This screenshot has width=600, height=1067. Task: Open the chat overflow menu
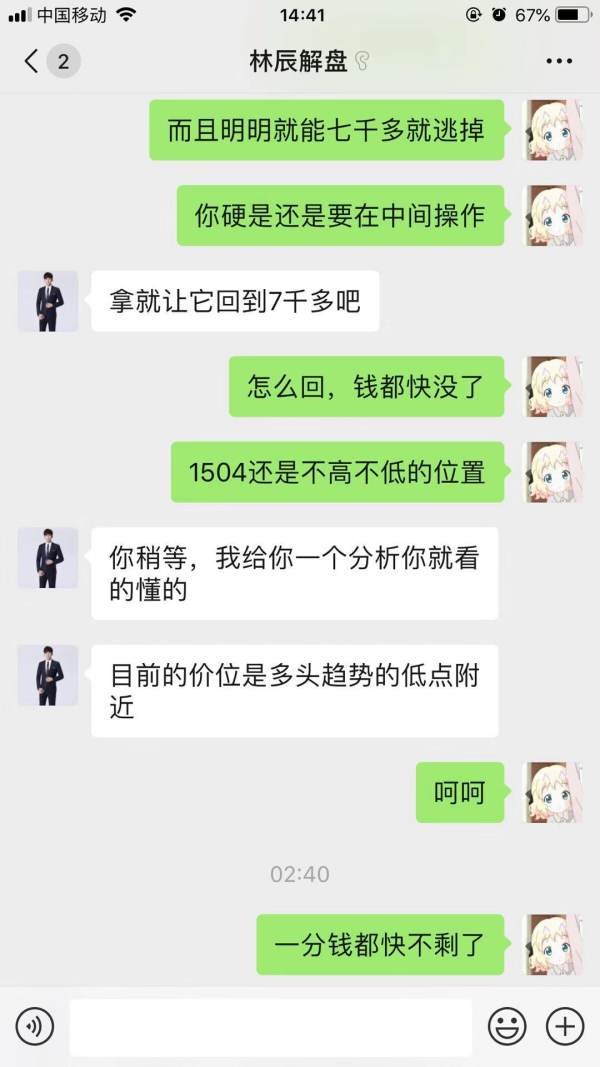click(558, 61)
